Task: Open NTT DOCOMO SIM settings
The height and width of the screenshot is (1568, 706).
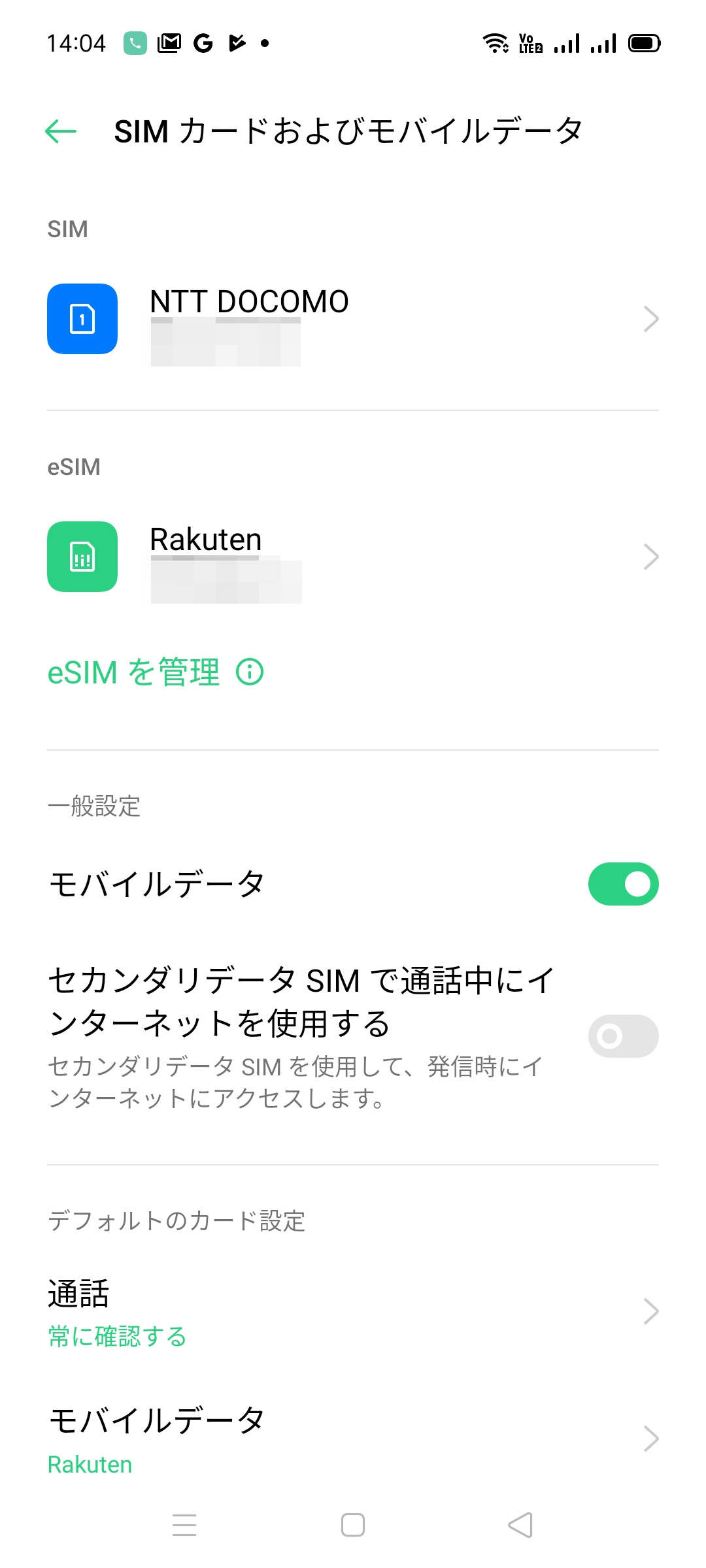Action: 353,319
